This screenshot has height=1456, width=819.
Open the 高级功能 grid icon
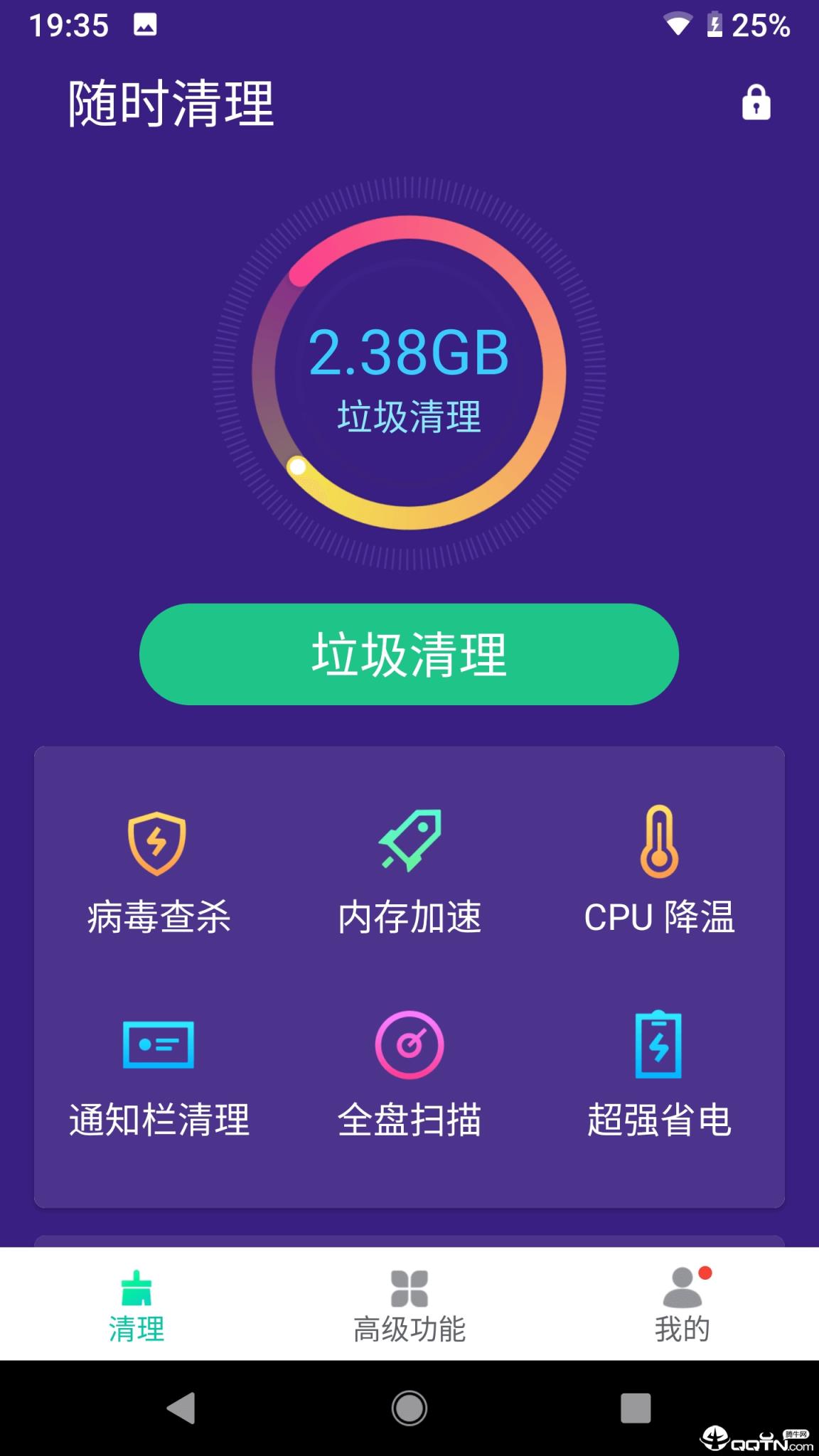(409, 1288)
